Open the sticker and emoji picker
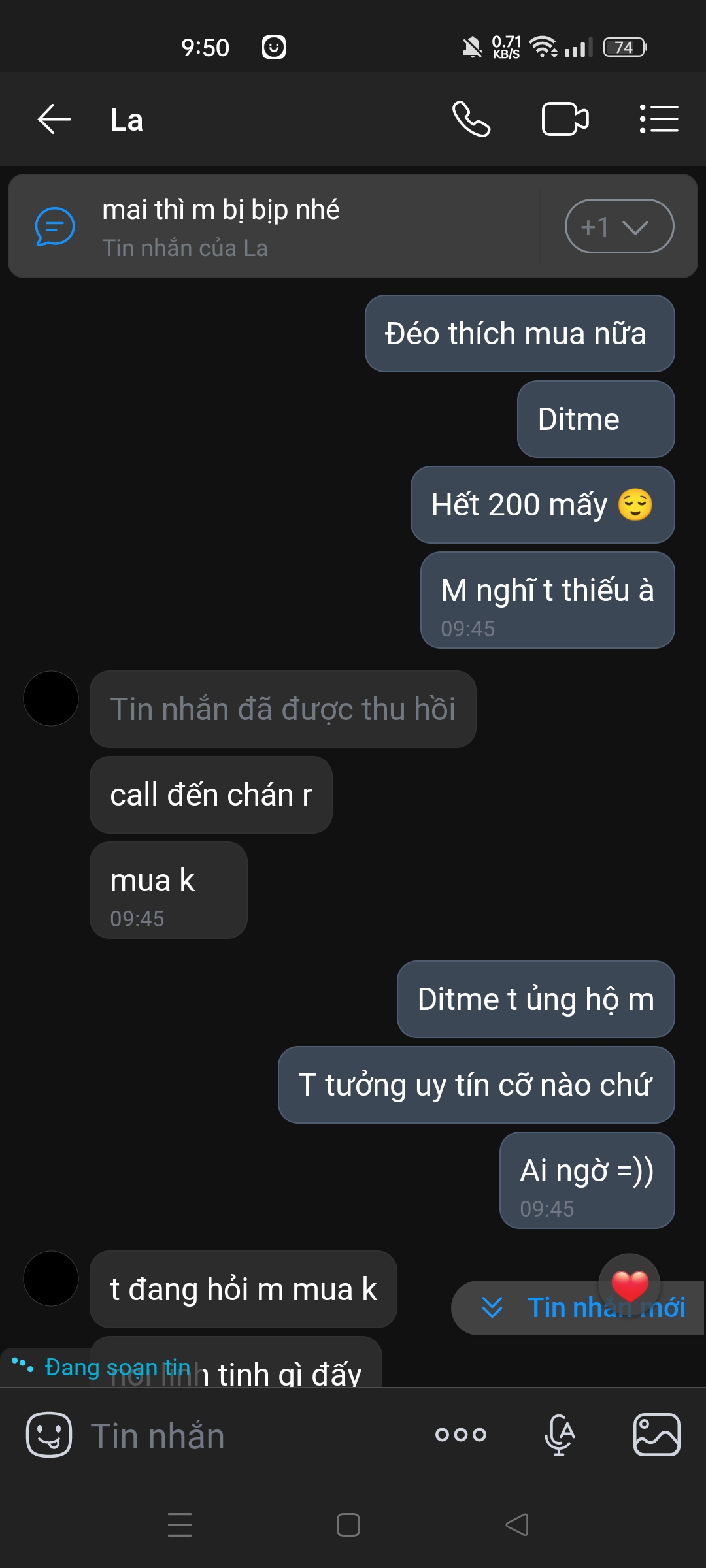706x1568 pixels. click(x=49, y=1435)
